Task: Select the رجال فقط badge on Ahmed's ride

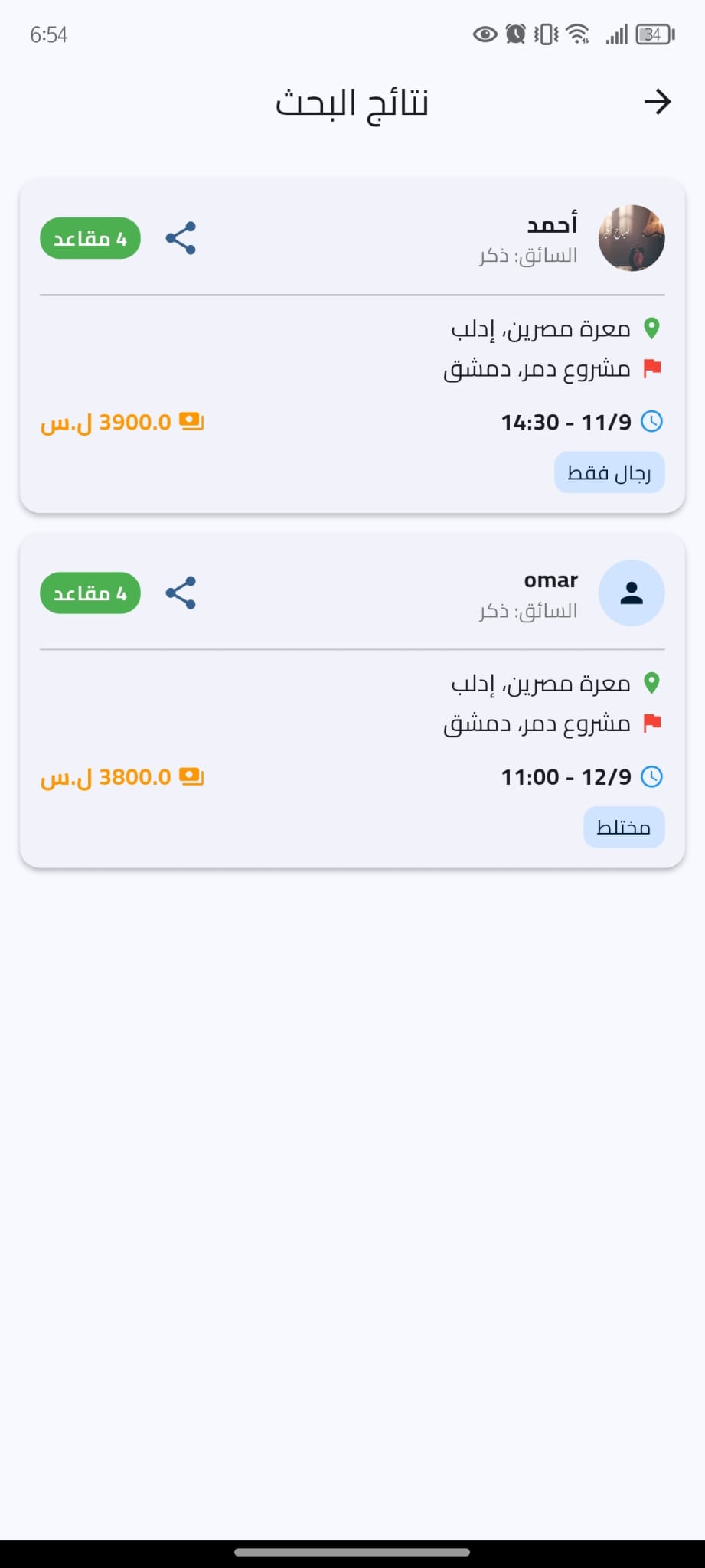Action: pyautogui.click(x=609, y=472)
